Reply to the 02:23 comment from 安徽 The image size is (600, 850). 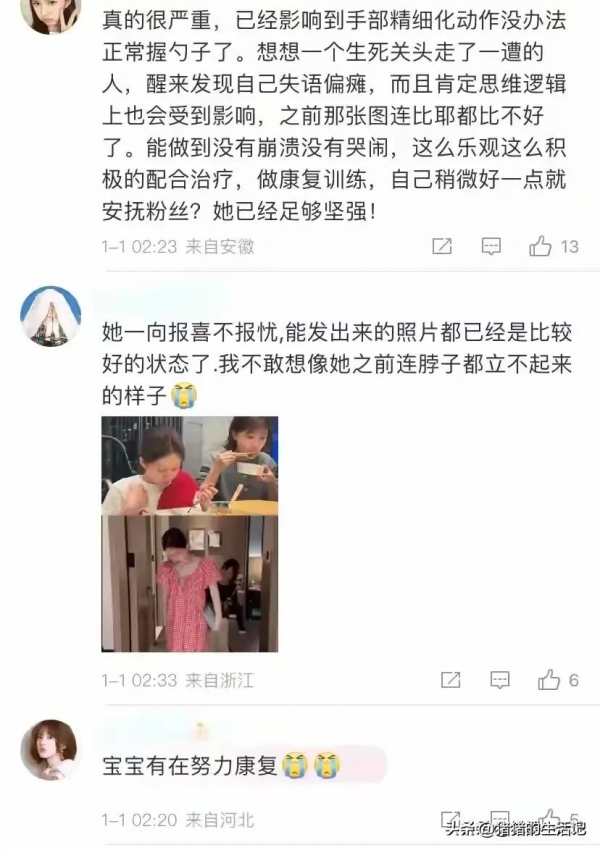(x=491, y=246)
